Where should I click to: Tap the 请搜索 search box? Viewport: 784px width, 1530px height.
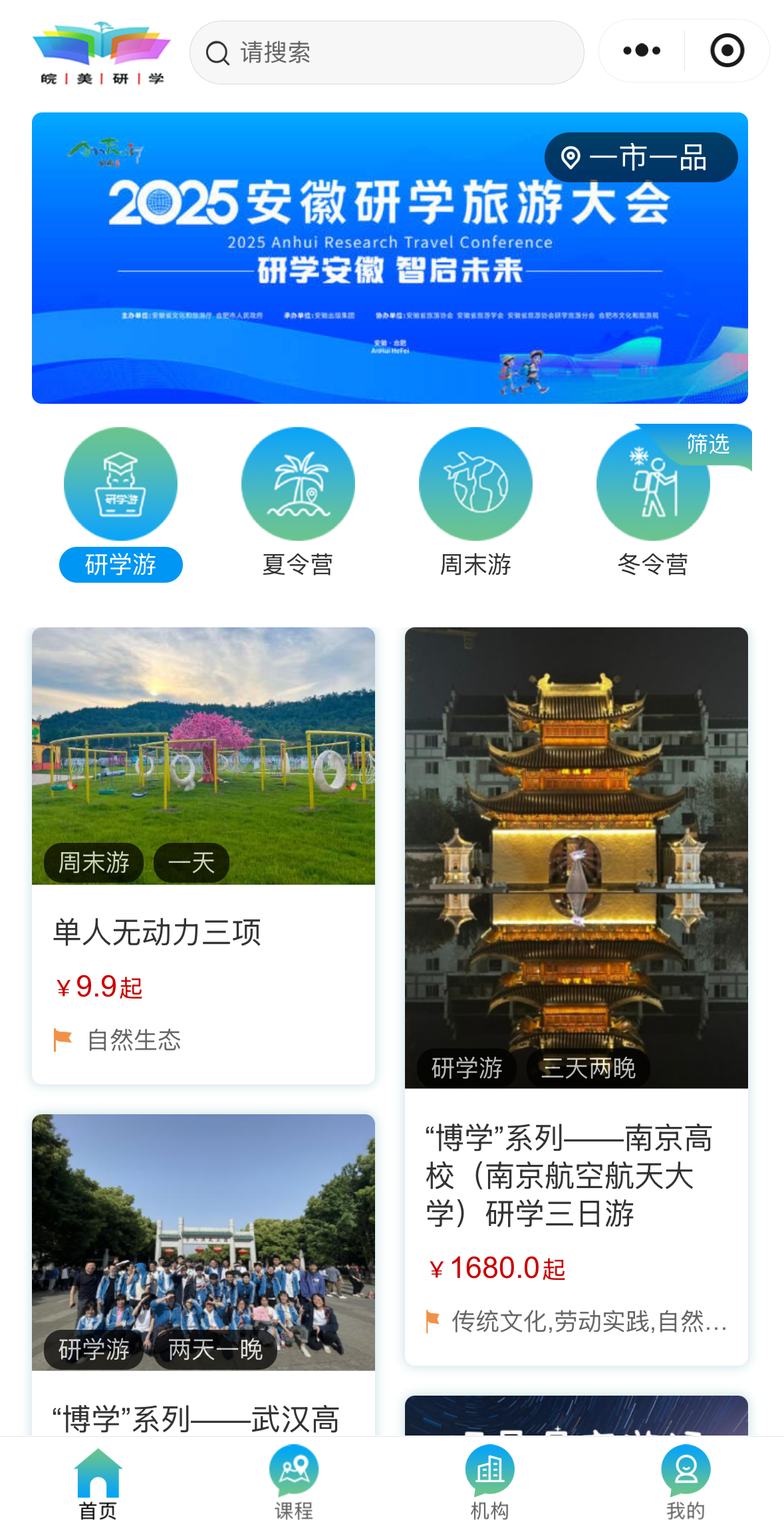[386, 53]
